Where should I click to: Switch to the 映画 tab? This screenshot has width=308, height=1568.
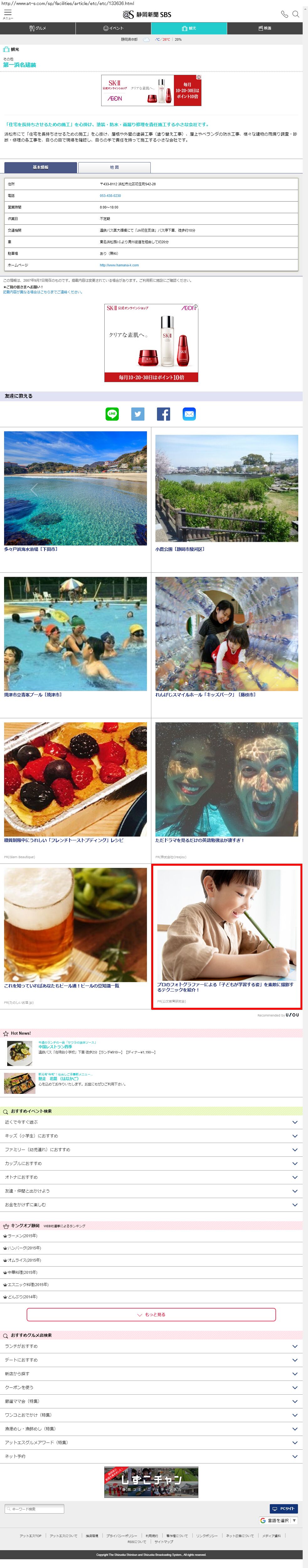[x=265, y=28]
